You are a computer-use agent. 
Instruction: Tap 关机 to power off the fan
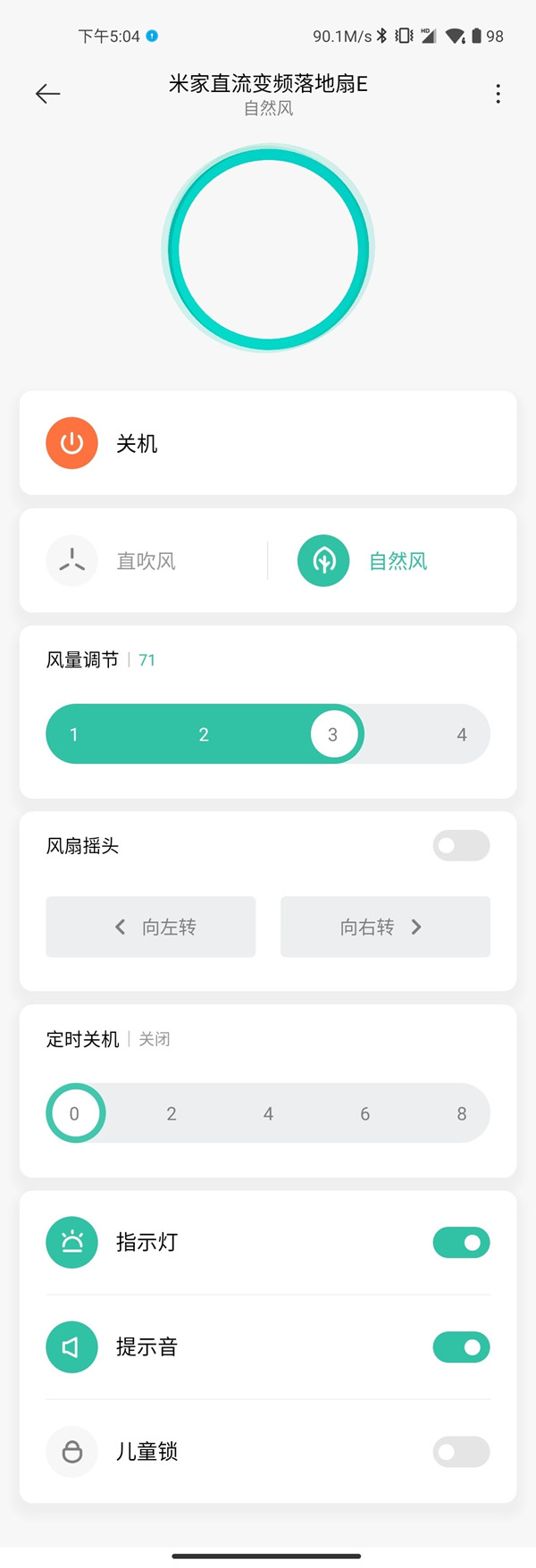[72, 443]
